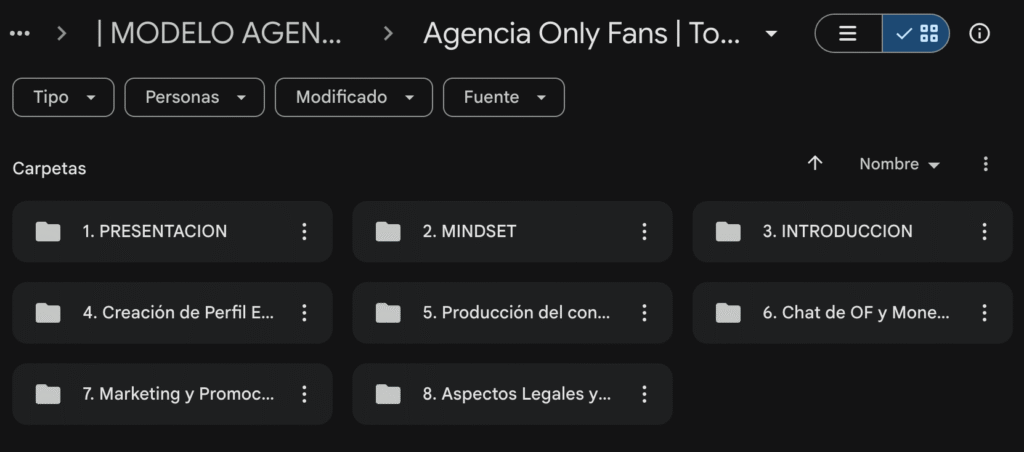Filter by Modificado date
Viewport: 1024px width, 452px height.
click(x=353, y=97)
